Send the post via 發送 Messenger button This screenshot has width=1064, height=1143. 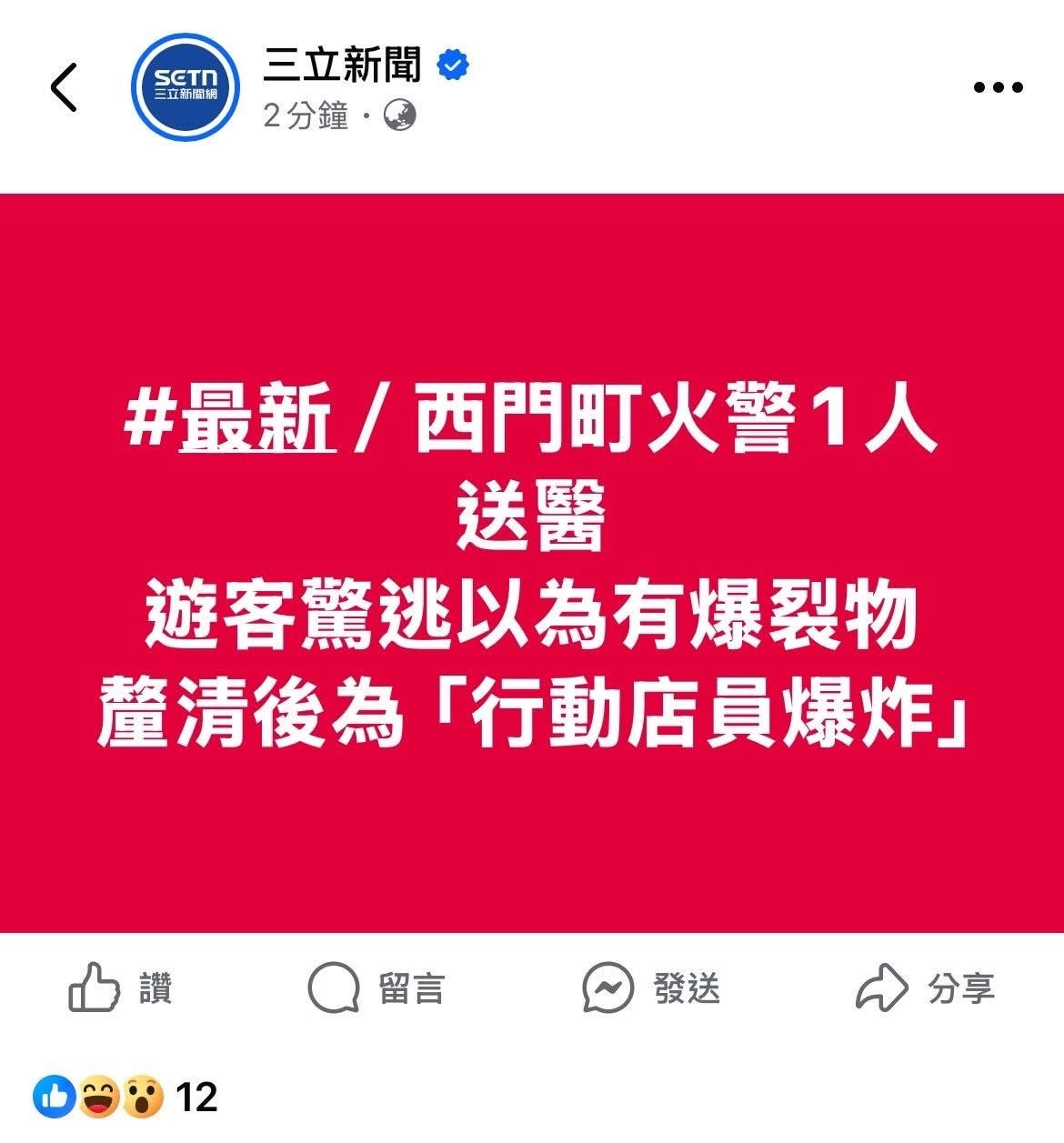[651, 988]
